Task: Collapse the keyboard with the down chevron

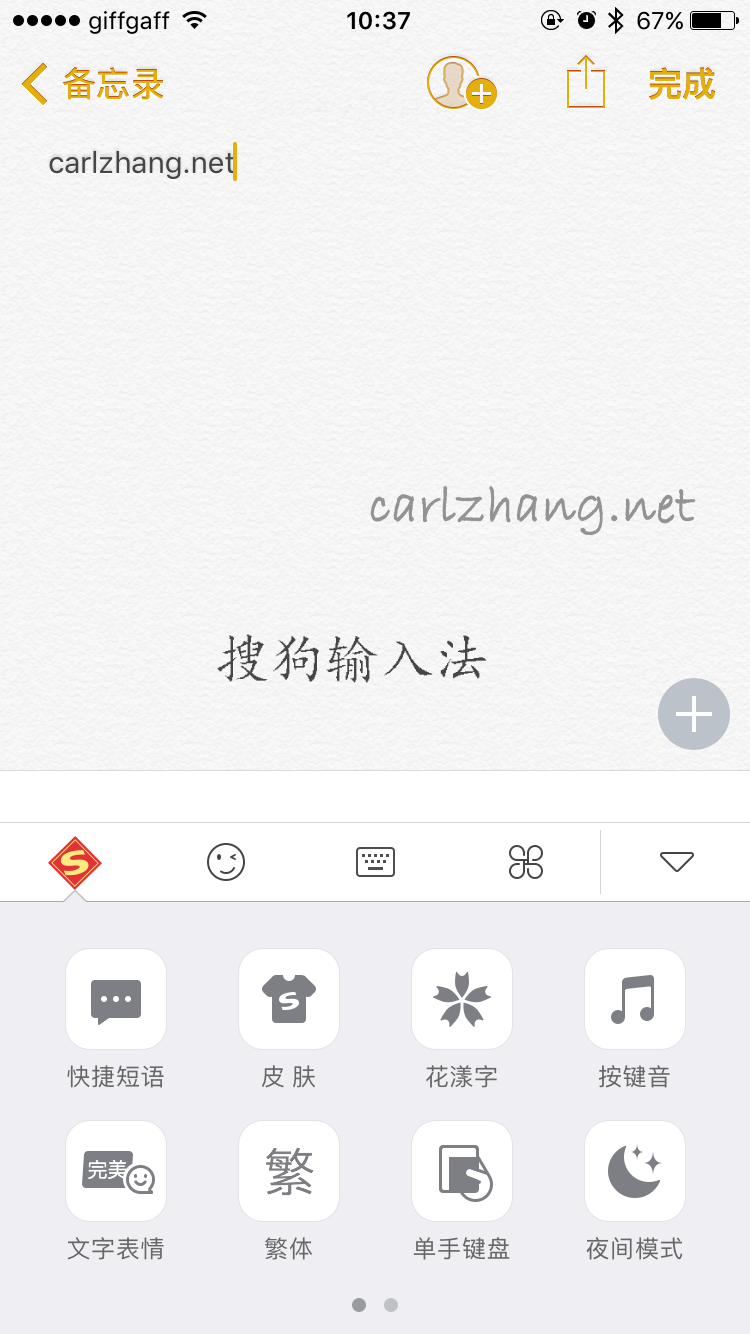Action: [x=678, y=861]
